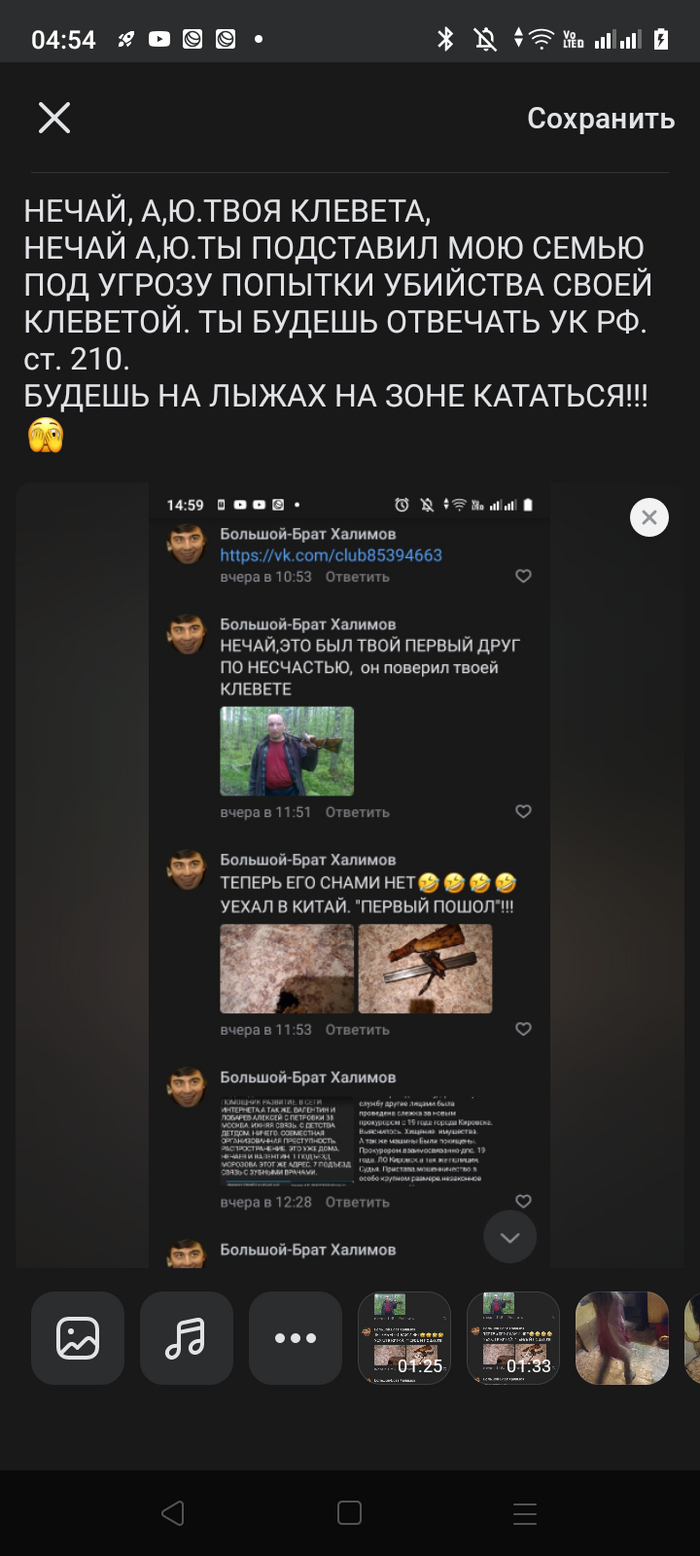Edit the post text field

(x=340, y=310)
